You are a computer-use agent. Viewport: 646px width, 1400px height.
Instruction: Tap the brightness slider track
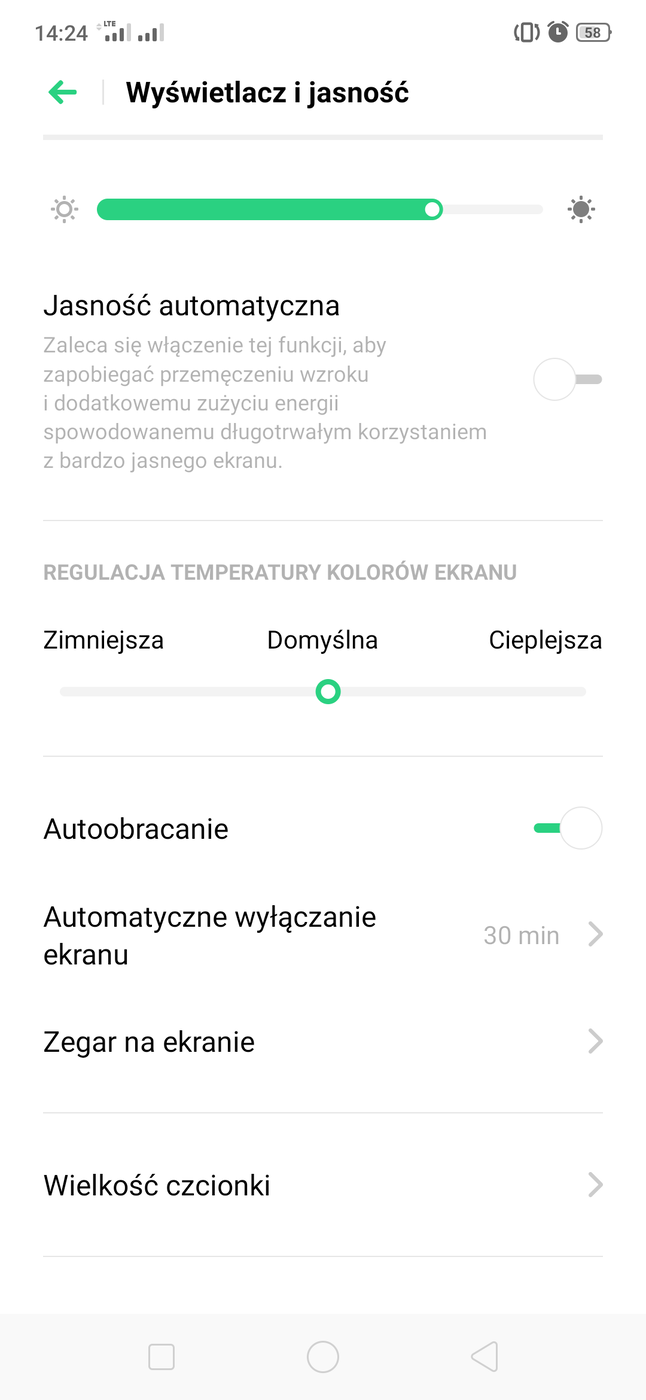(320, 210)
